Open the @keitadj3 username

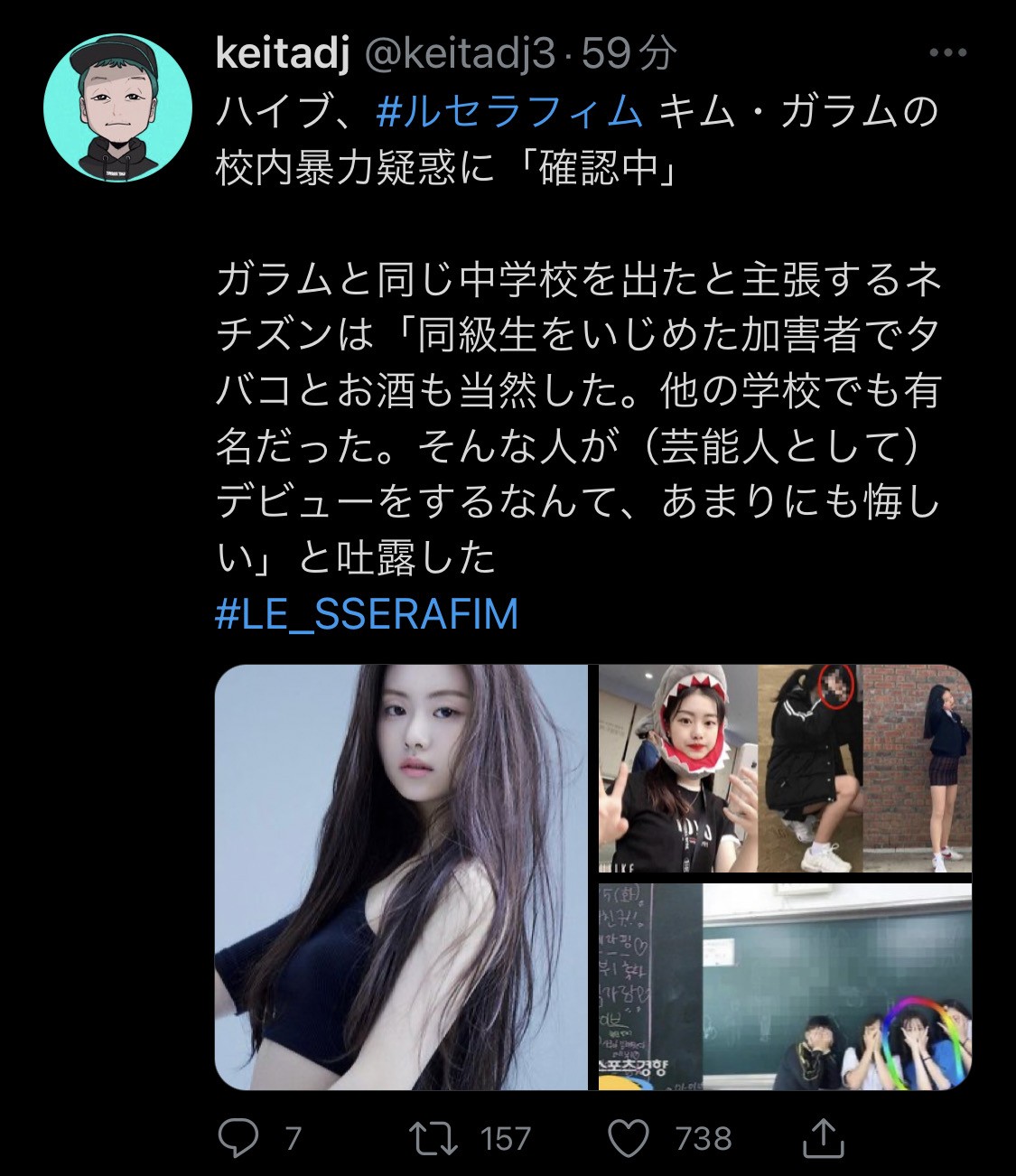tap(459, 55)
